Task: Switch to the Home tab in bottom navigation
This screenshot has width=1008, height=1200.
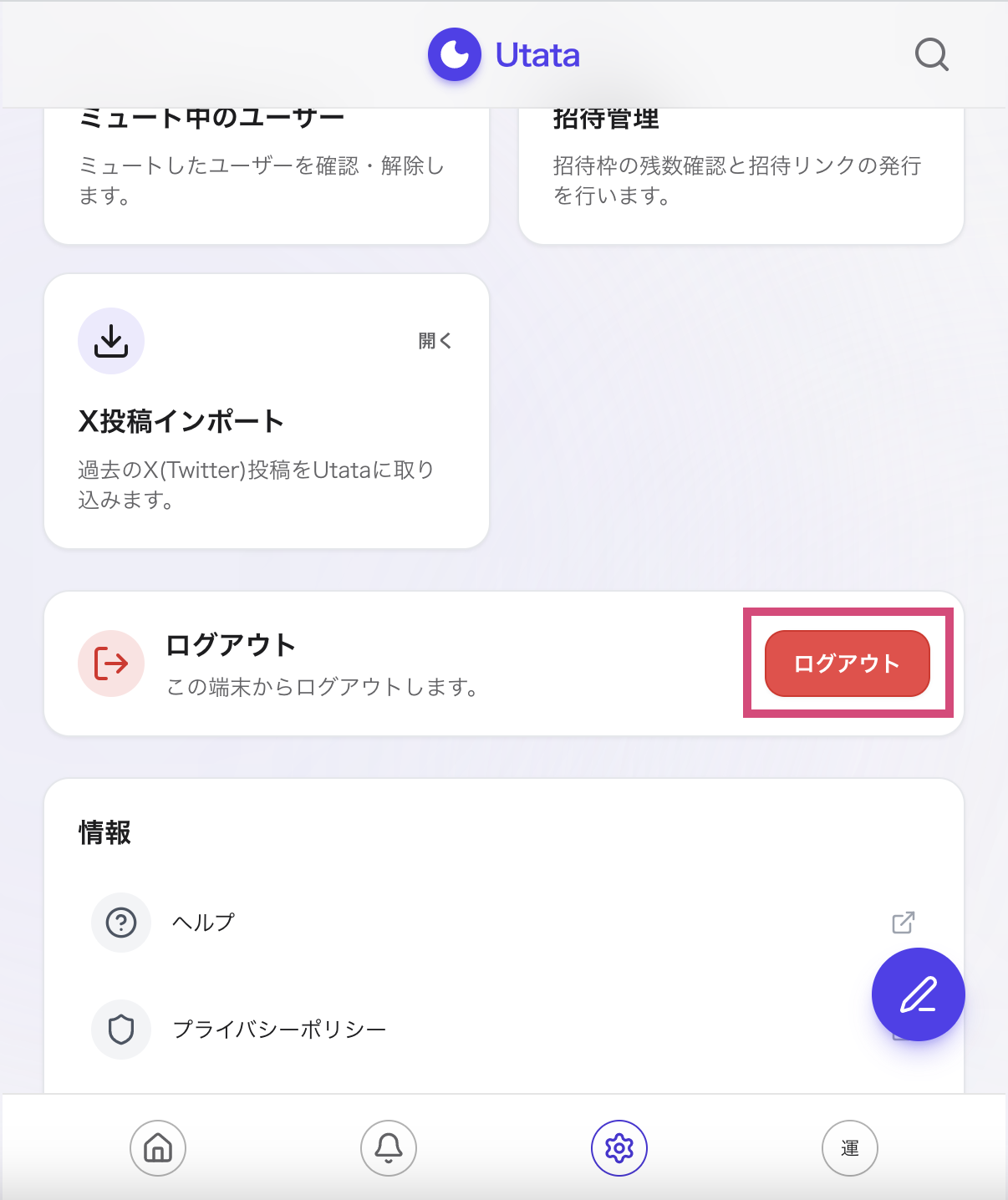Action: pos(158,1148)
